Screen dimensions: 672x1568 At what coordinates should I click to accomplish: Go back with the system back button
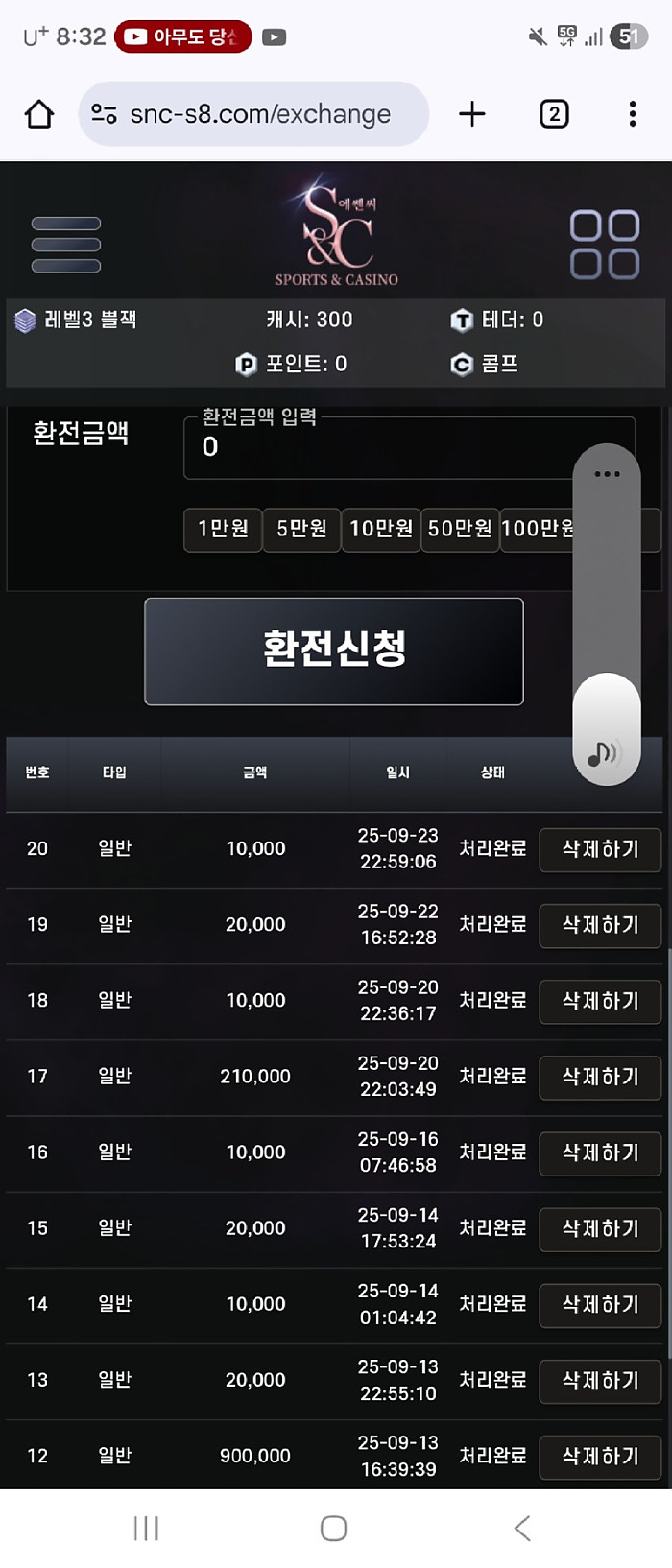[522, 1528]
